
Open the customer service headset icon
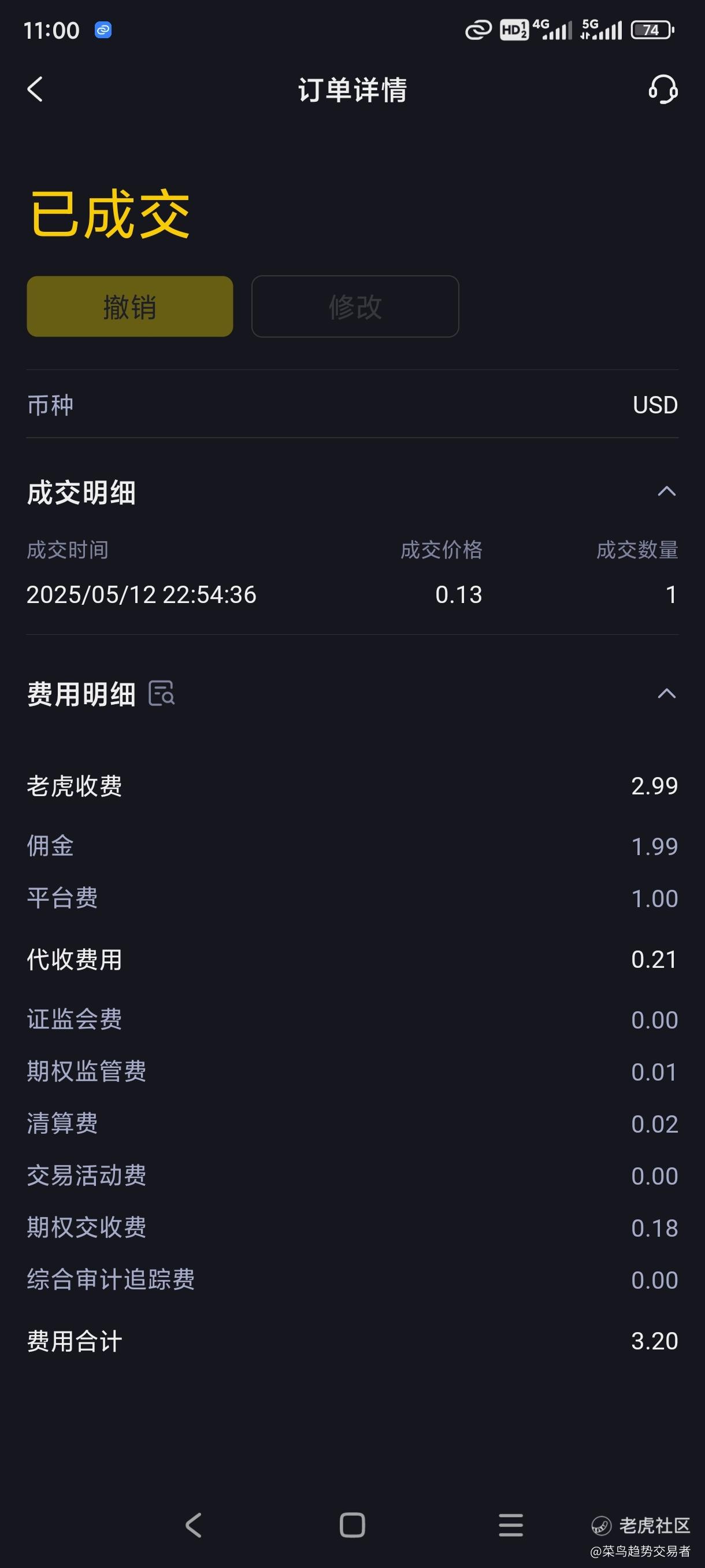point(662,90)
